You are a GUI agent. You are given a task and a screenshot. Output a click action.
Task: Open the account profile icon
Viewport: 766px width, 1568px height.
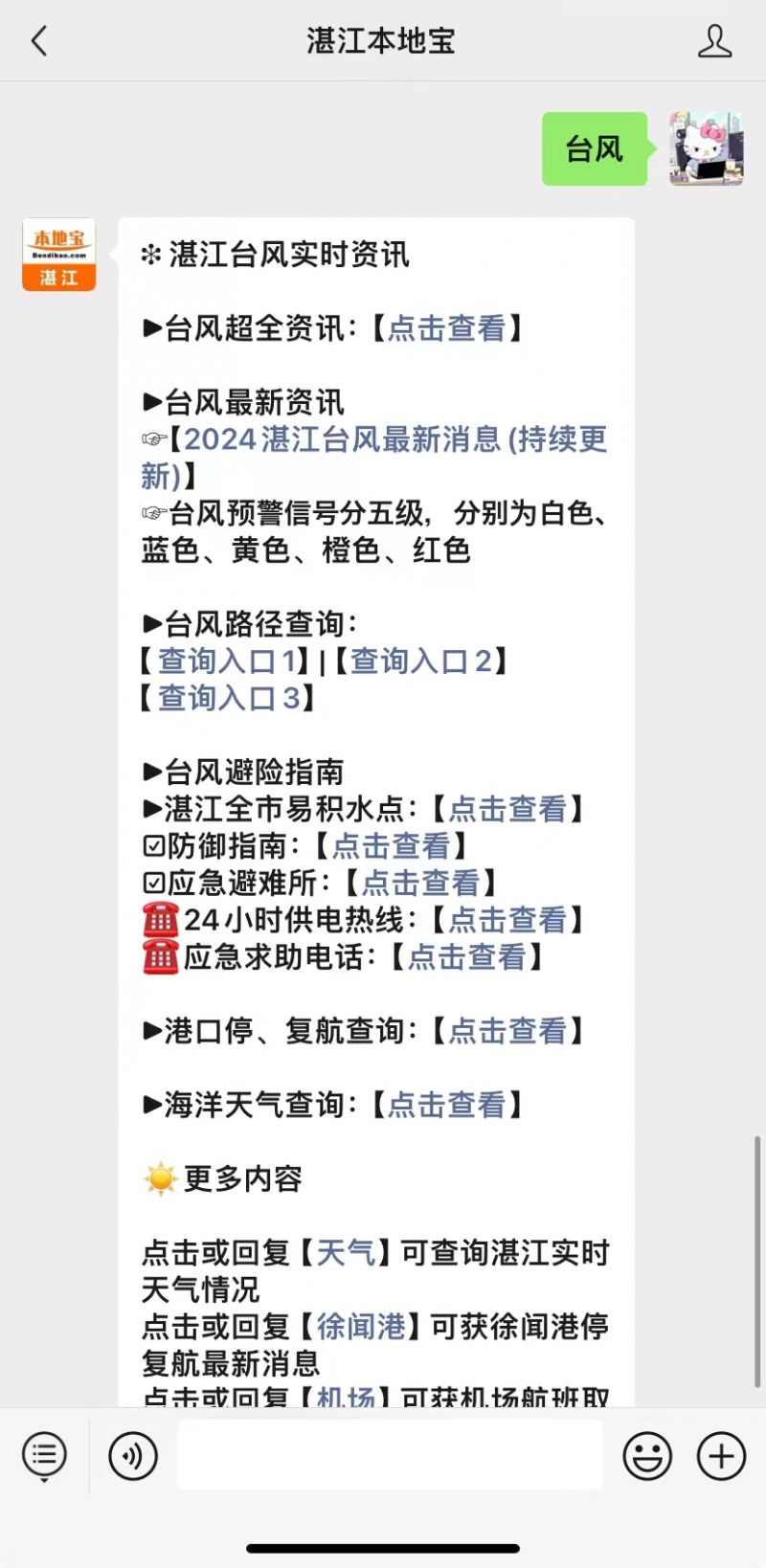click(714, 41)
